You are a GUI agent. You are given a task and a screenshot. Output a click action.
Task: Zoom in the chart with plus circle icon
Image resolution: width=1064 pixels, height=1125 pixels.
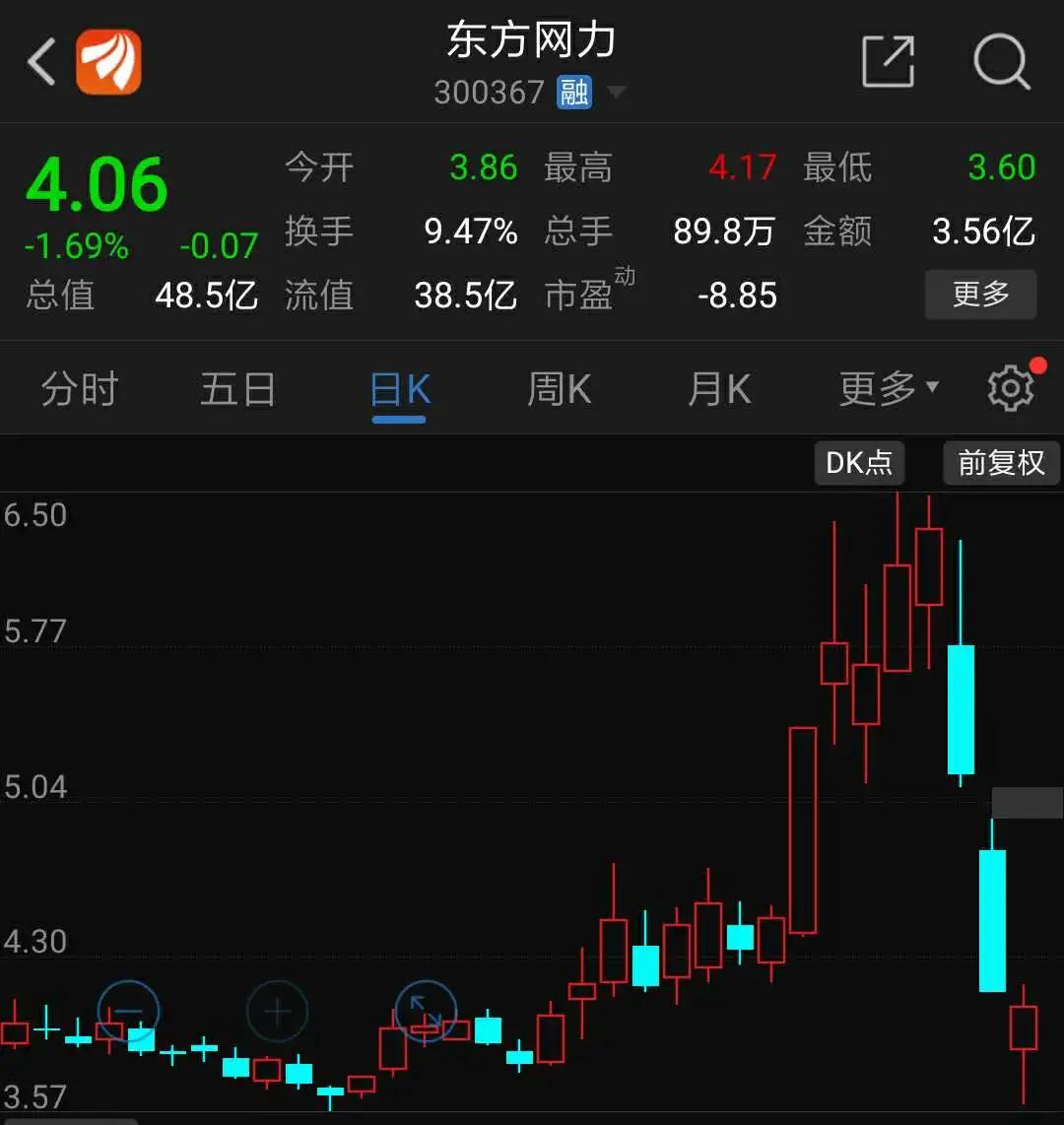pos(277,1011)
